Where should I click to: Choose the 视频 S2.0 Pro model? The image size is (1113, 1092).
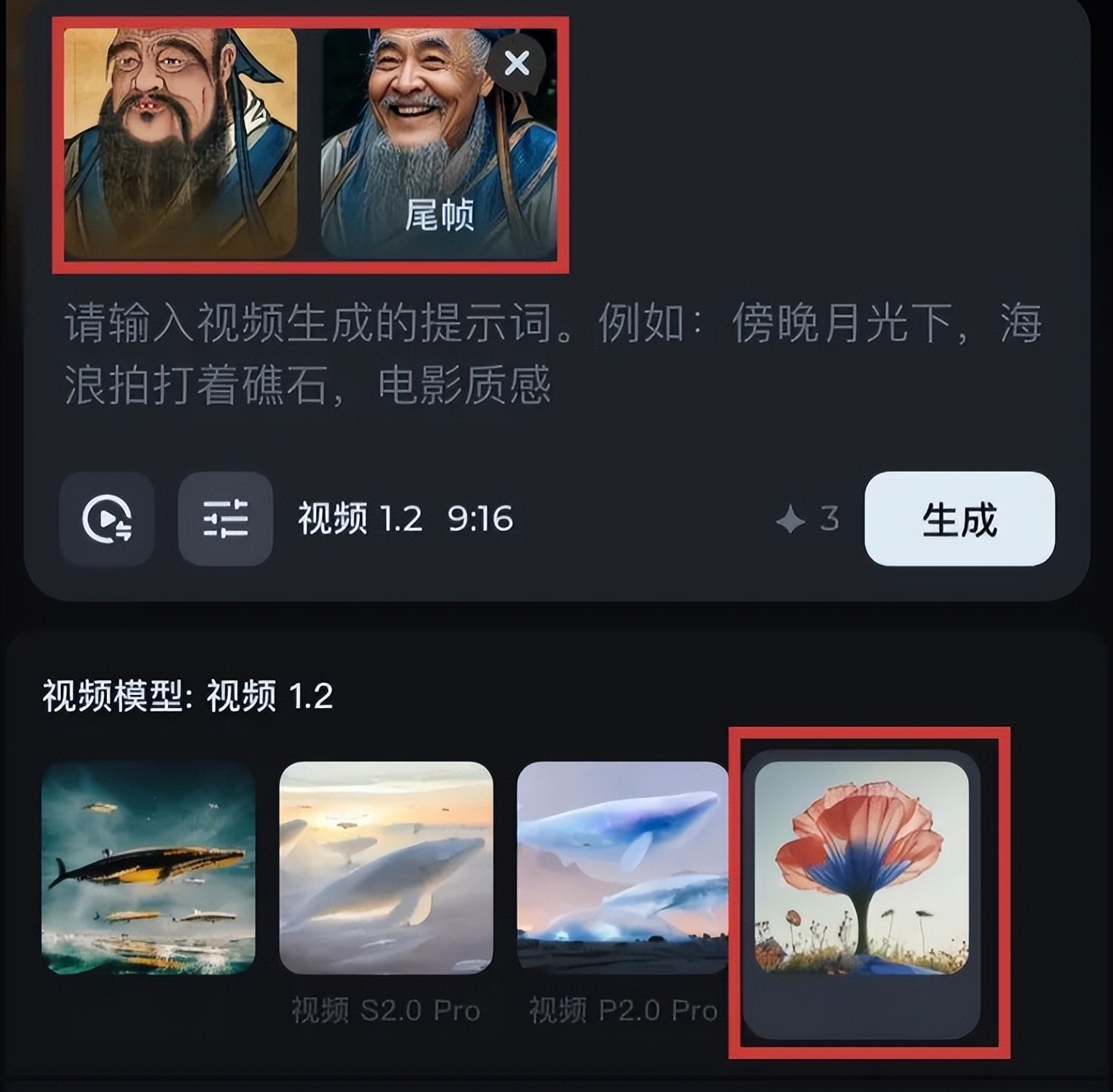[x=386, y=868]
